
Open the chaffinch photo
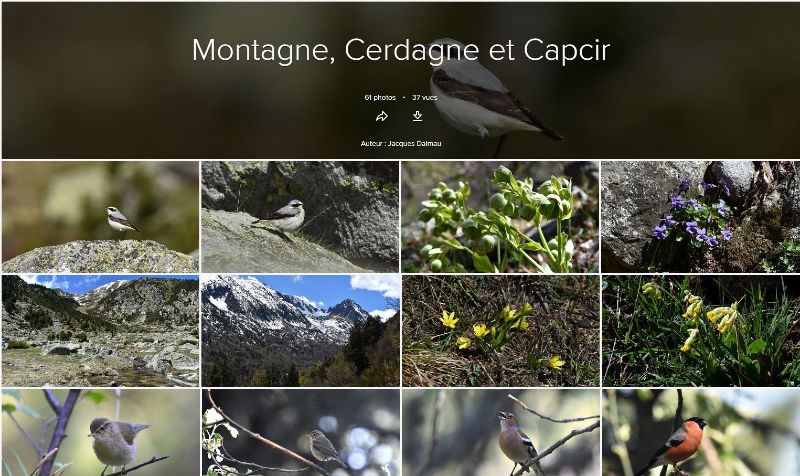pos(500,433)
